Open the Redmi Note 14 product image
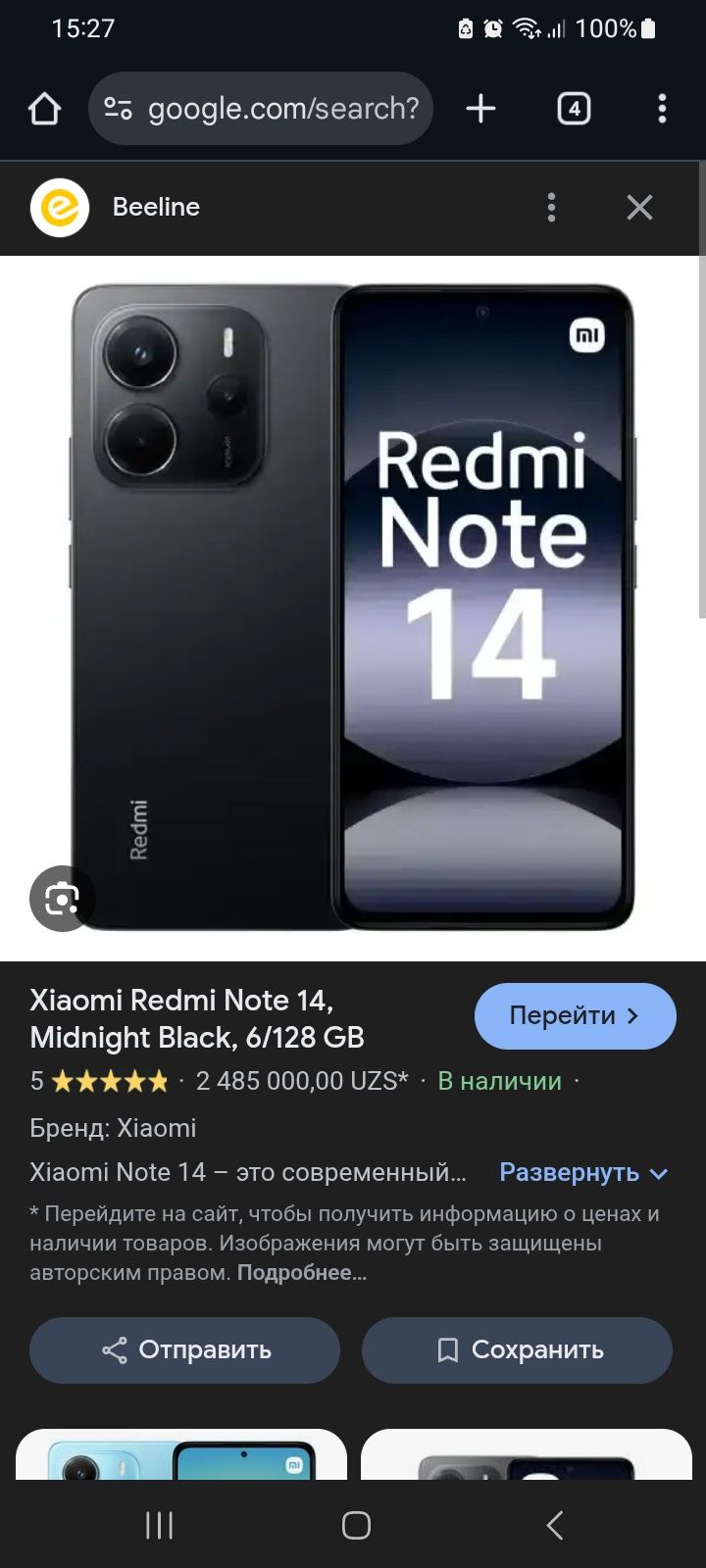This screenshot has width=706, height=1568. click(353, 608)
